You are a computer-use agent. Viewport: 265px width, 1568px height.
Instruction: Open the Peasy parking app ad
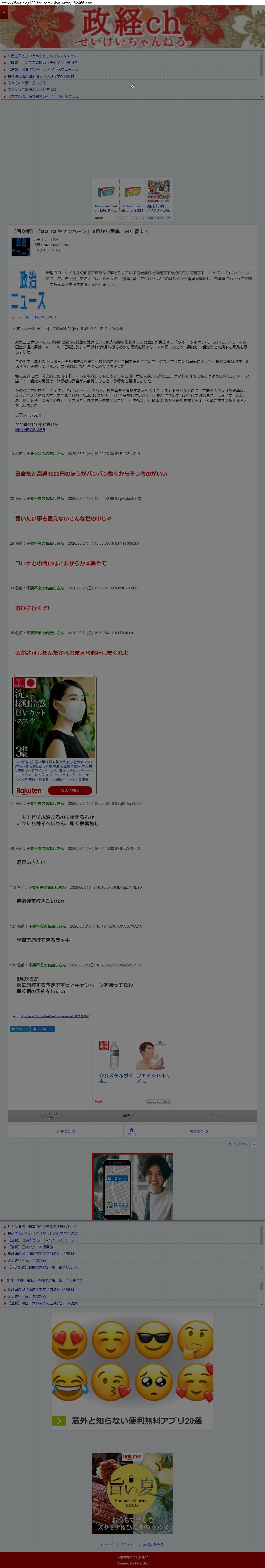pyautogui.click(x=133, y=1187)
